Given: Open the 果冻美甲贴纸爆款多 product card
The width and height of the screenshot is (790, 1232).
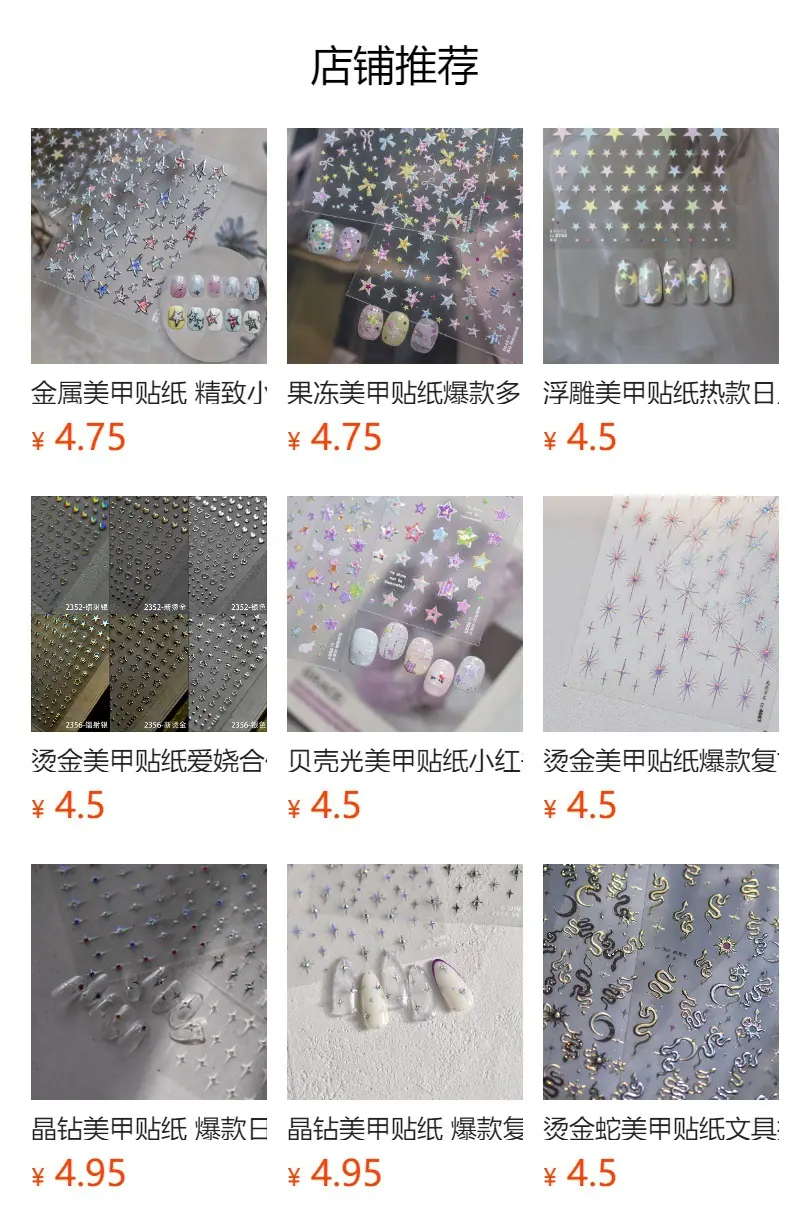Looking at the screenshot, I should pyautogui.click(x=405, y=292).
